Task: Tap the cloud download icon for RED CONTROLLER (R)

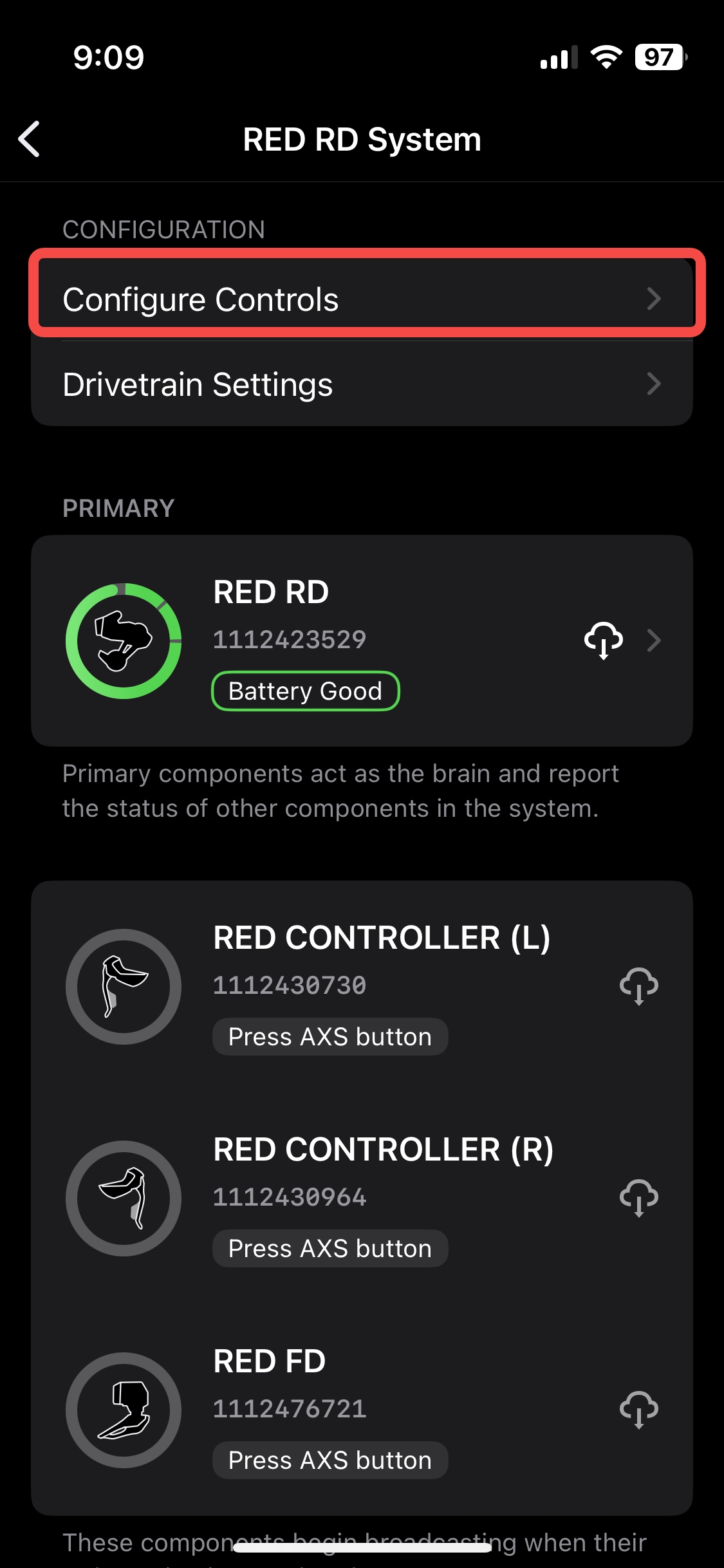Action: point(638,1198)
